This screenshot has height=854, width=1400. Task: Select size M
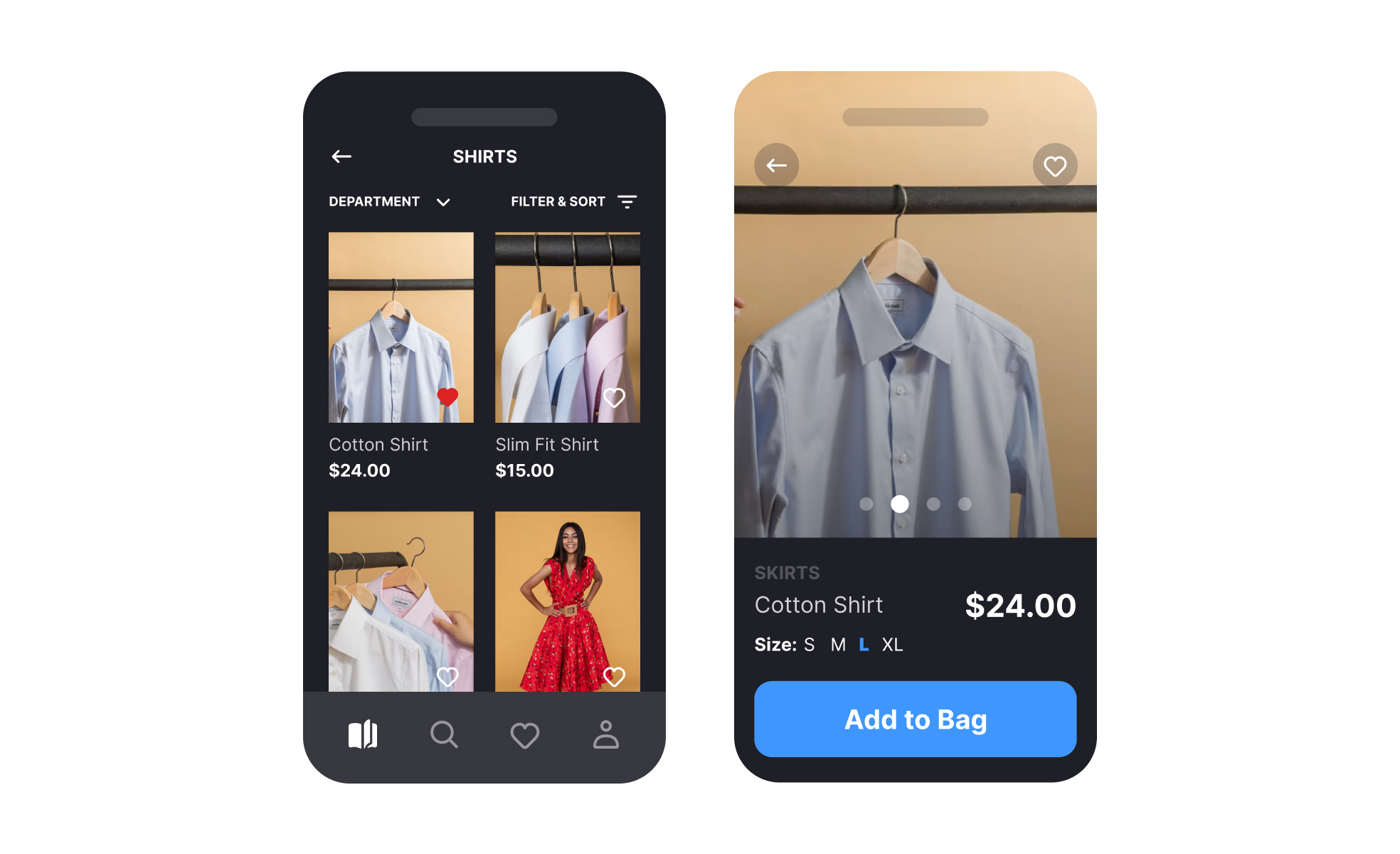[838, 645]
